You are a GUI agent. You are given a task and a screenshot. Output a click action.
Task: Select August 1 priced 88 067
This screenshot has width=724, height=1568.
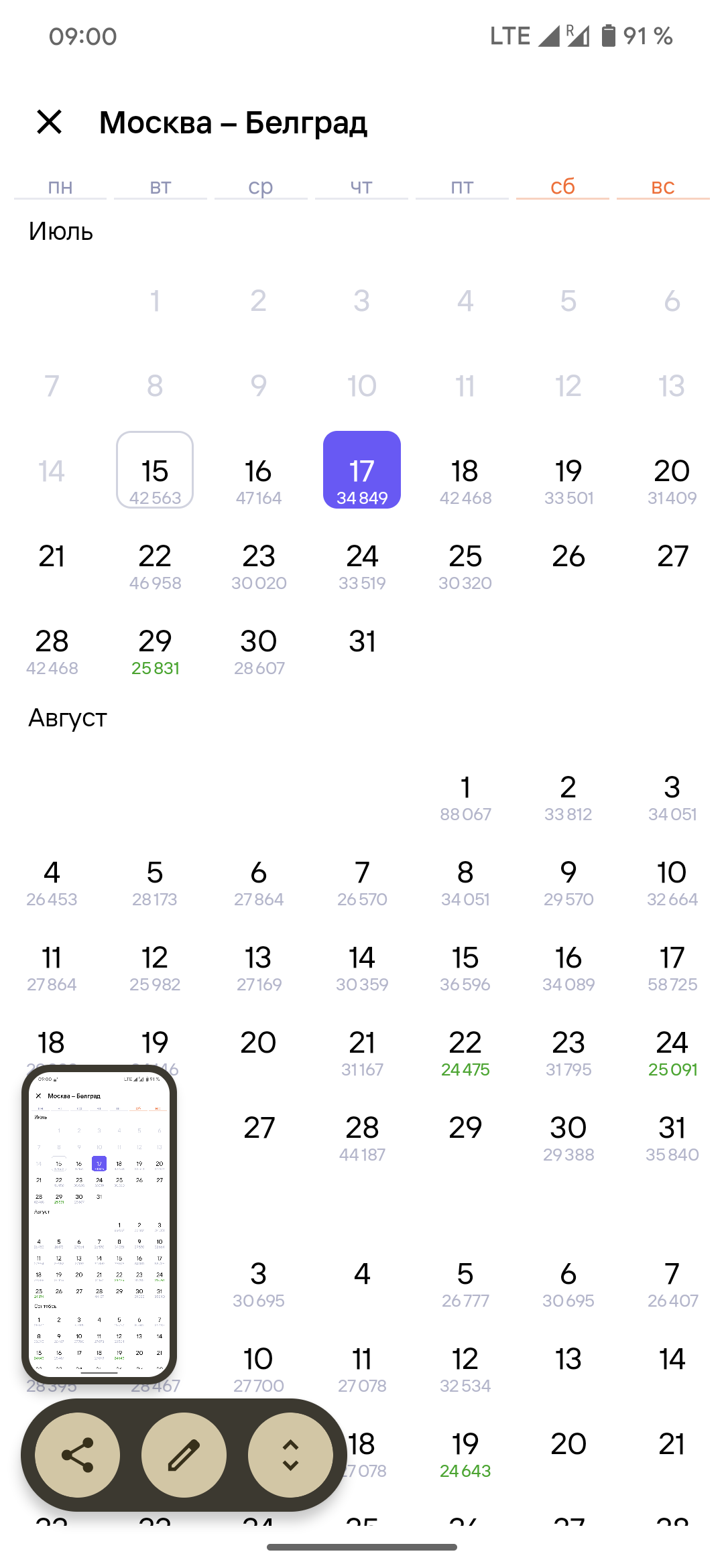pyautogui.click(x=465, y=797)
